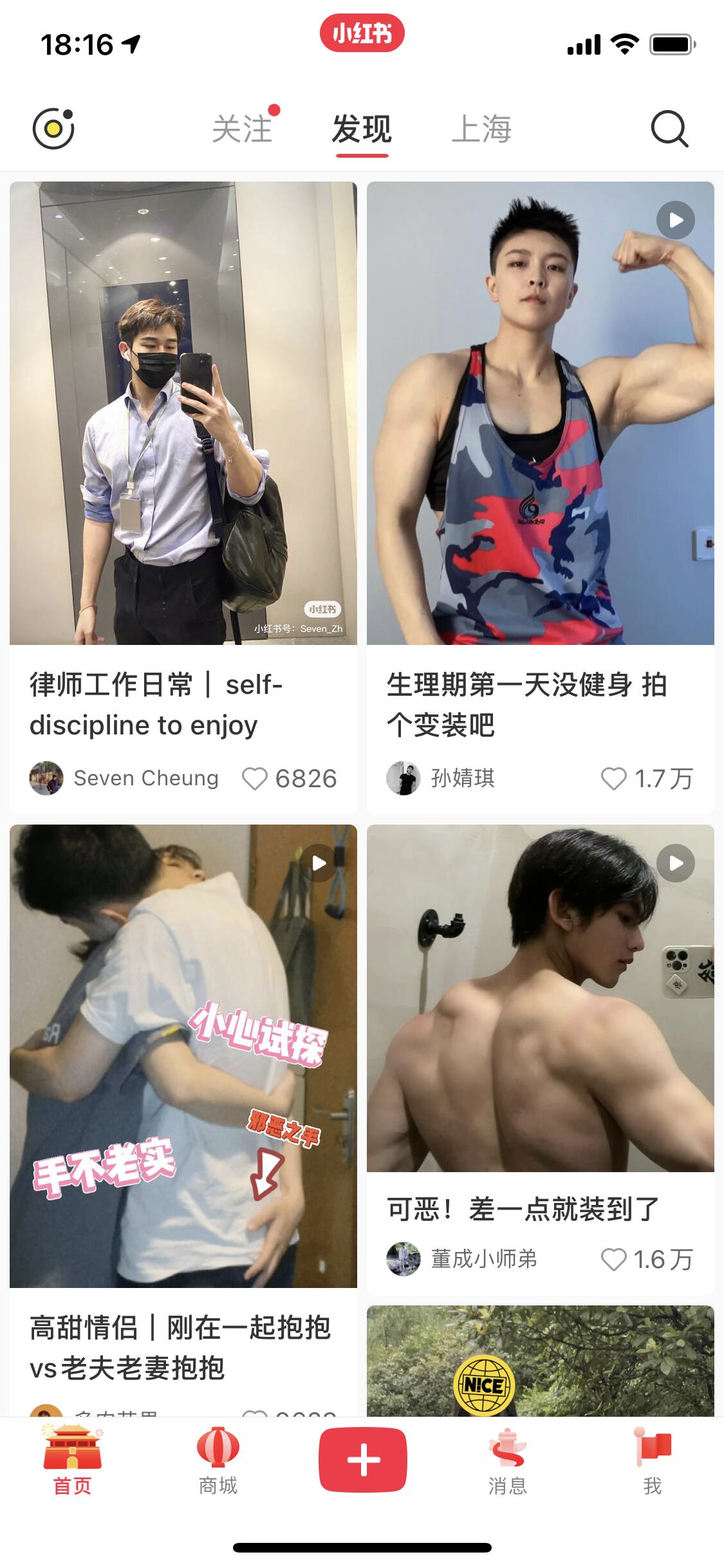The width and height of the screenshot is (724, 1568).
Task: Open the 生理期第一天没健身 video post
Action: (540, 413)
